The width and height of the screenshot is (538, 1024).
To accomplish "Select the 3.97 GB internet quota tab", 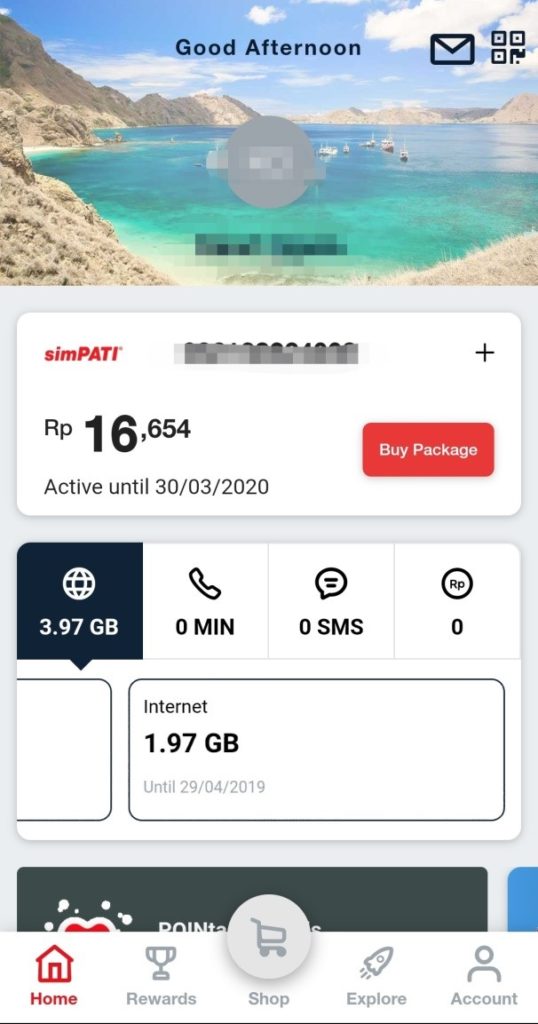I will 80,600.
